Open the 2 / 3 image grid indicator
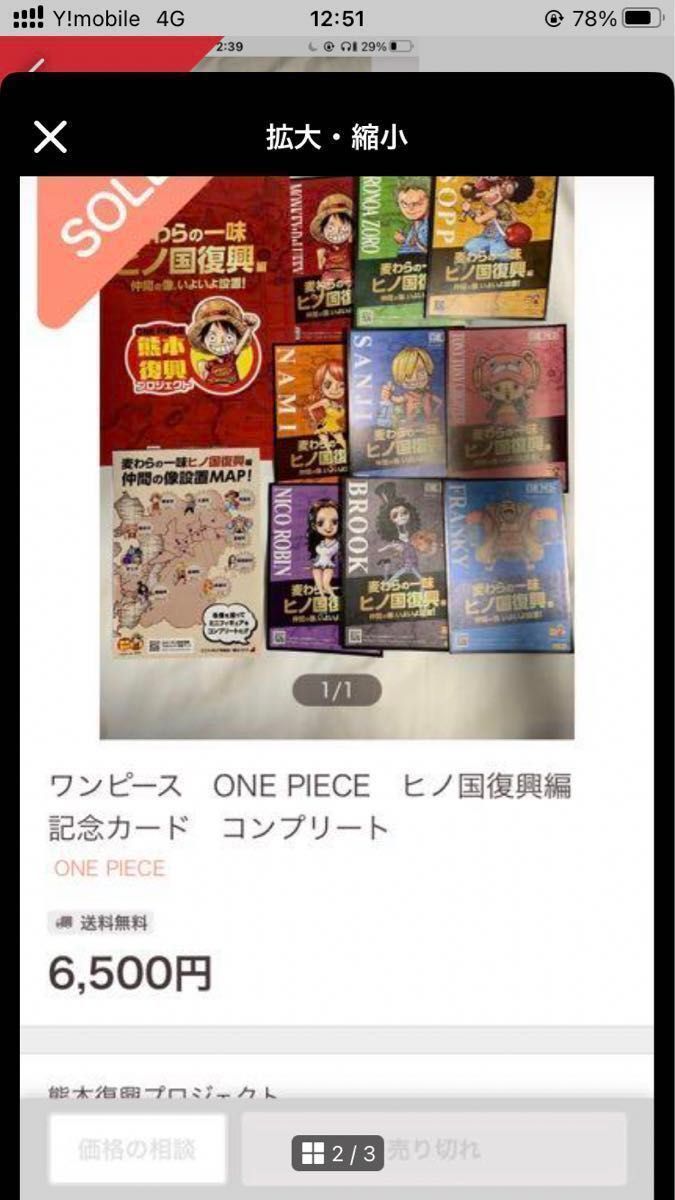Image resolution: width=675 pixels, height=1200 pixels. (338, 1153)
